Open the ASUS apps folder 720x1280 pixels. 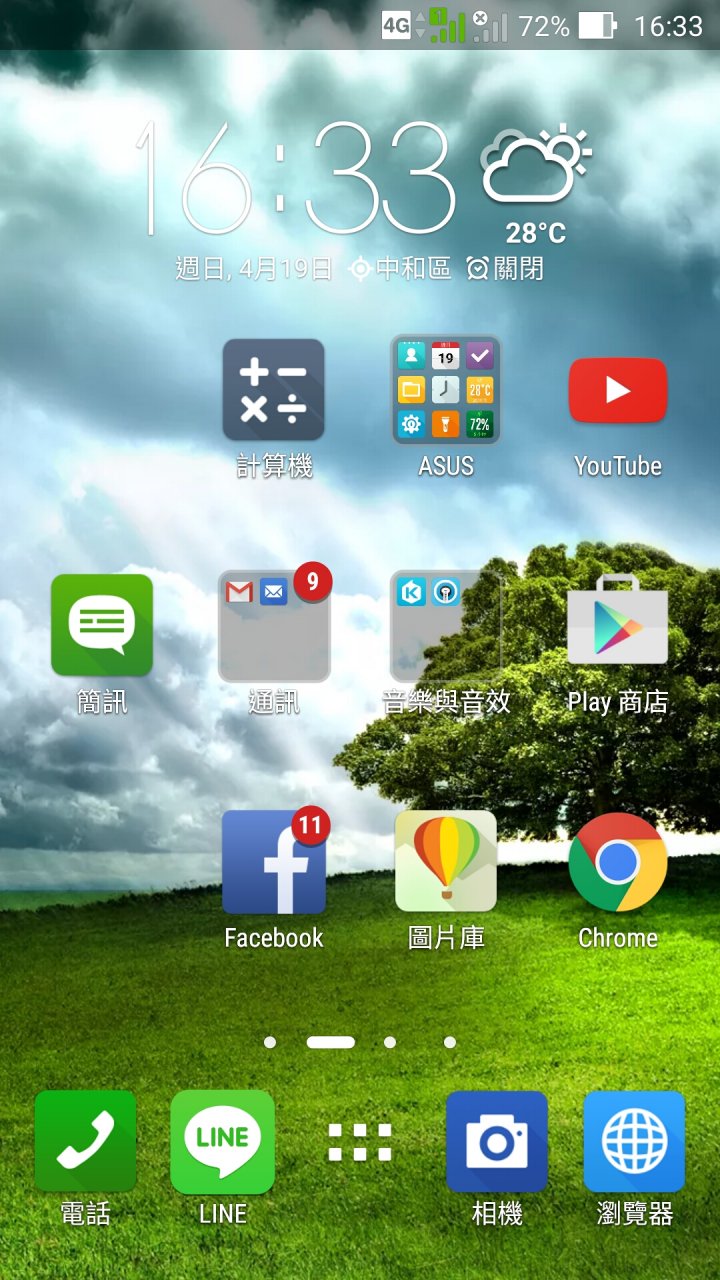pos(446,390)
